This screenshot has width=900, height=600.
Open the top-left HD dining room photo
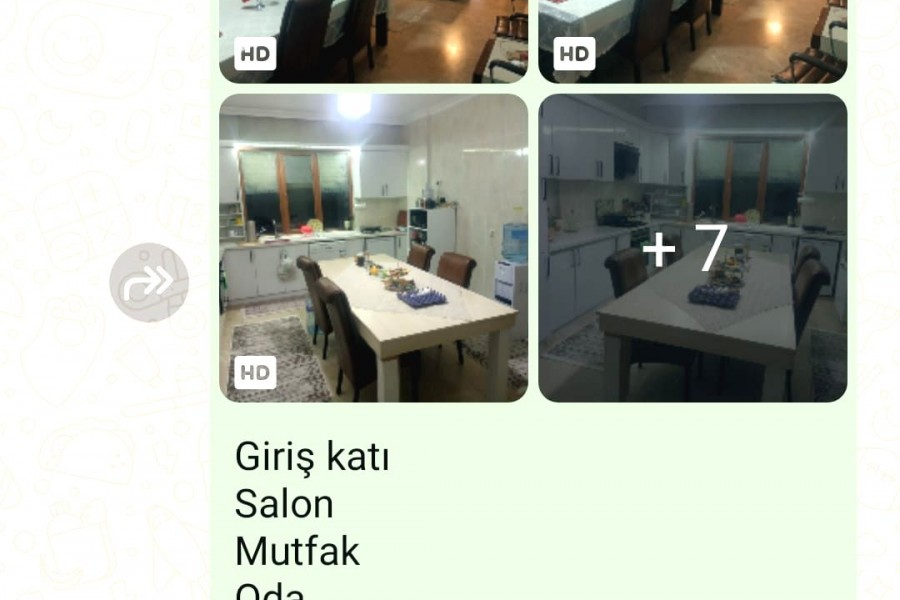pyautogui.click(x=373, y=38)
